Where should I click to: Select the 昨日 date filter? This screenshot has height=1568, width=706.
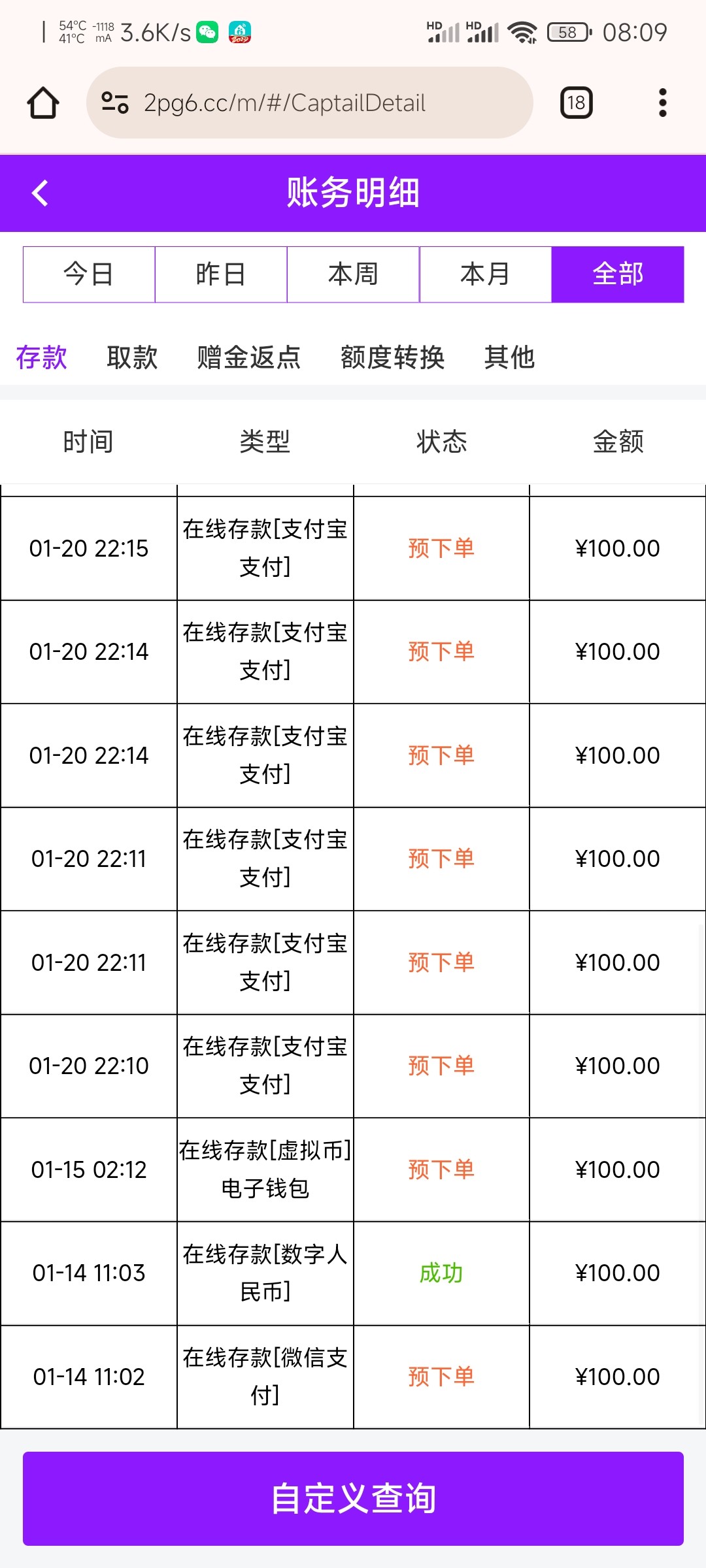pos(221,274)
